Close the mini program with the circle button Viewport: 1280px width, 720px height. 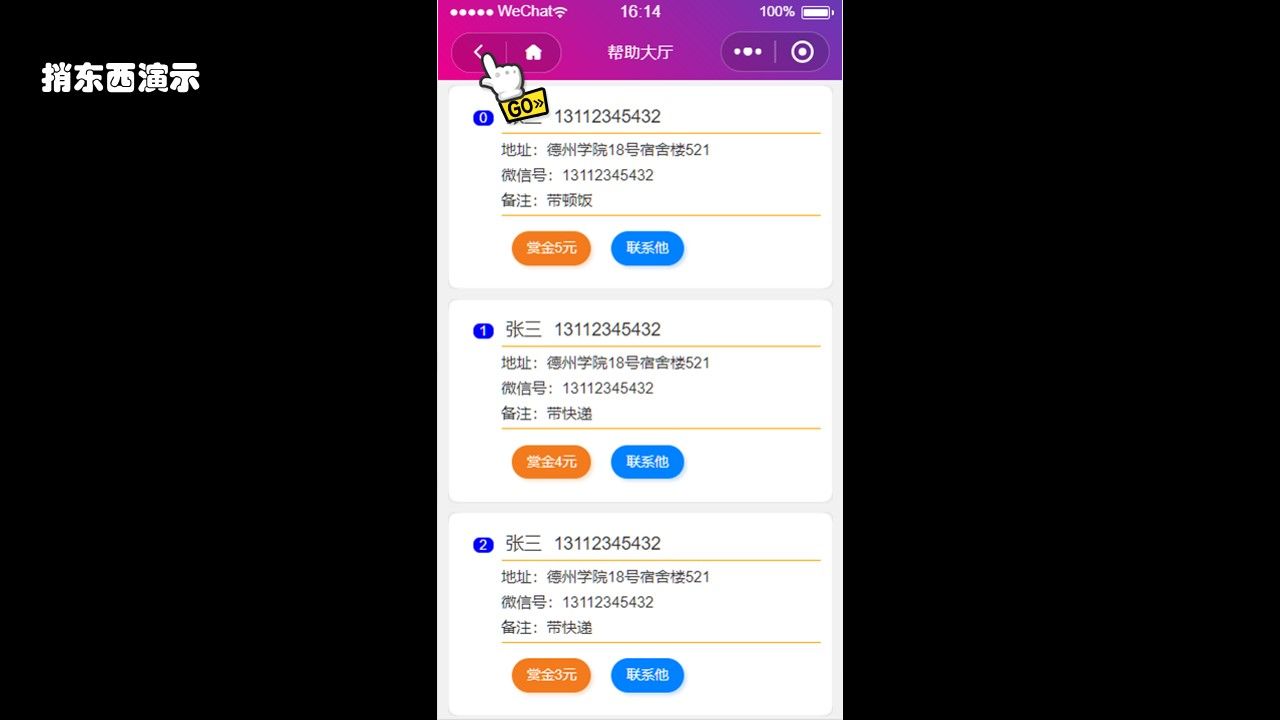(x=802, y=52)
